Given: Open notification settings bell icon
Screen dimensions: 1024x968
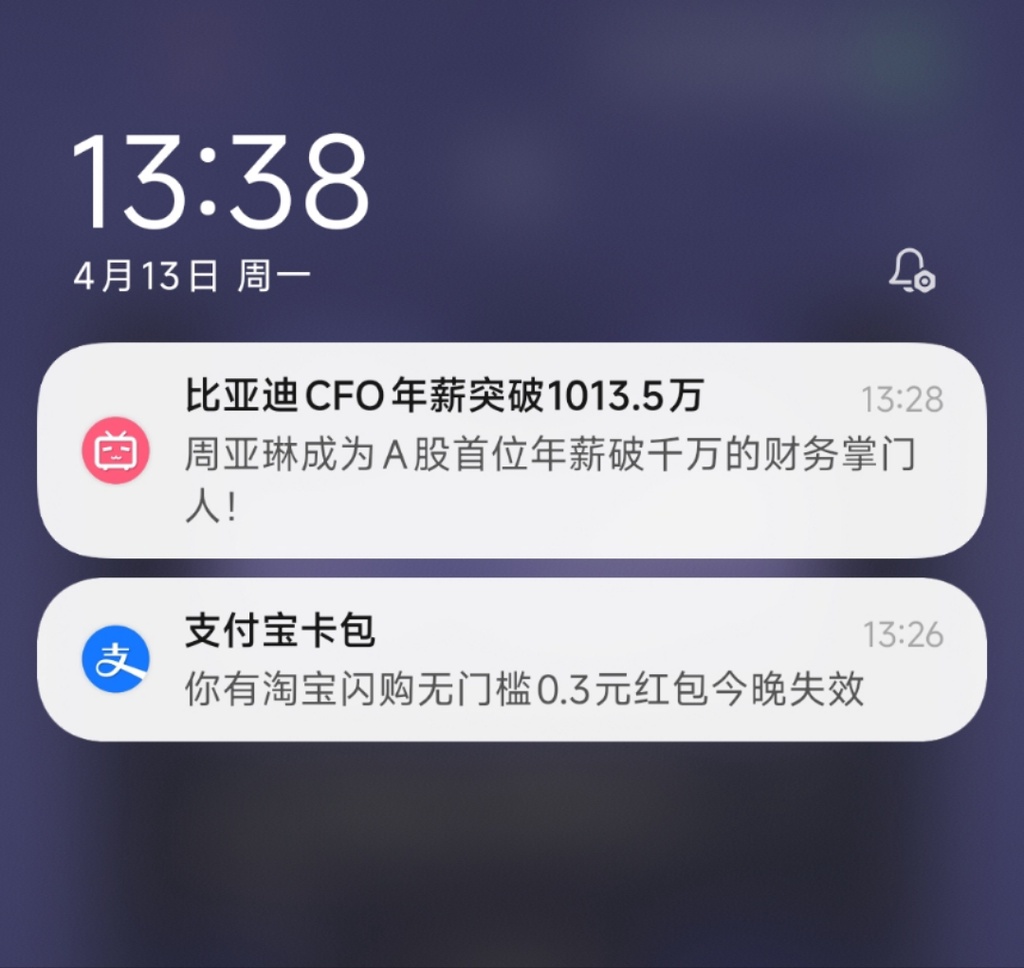Looking at the screenshot, I should coord(911,270).
